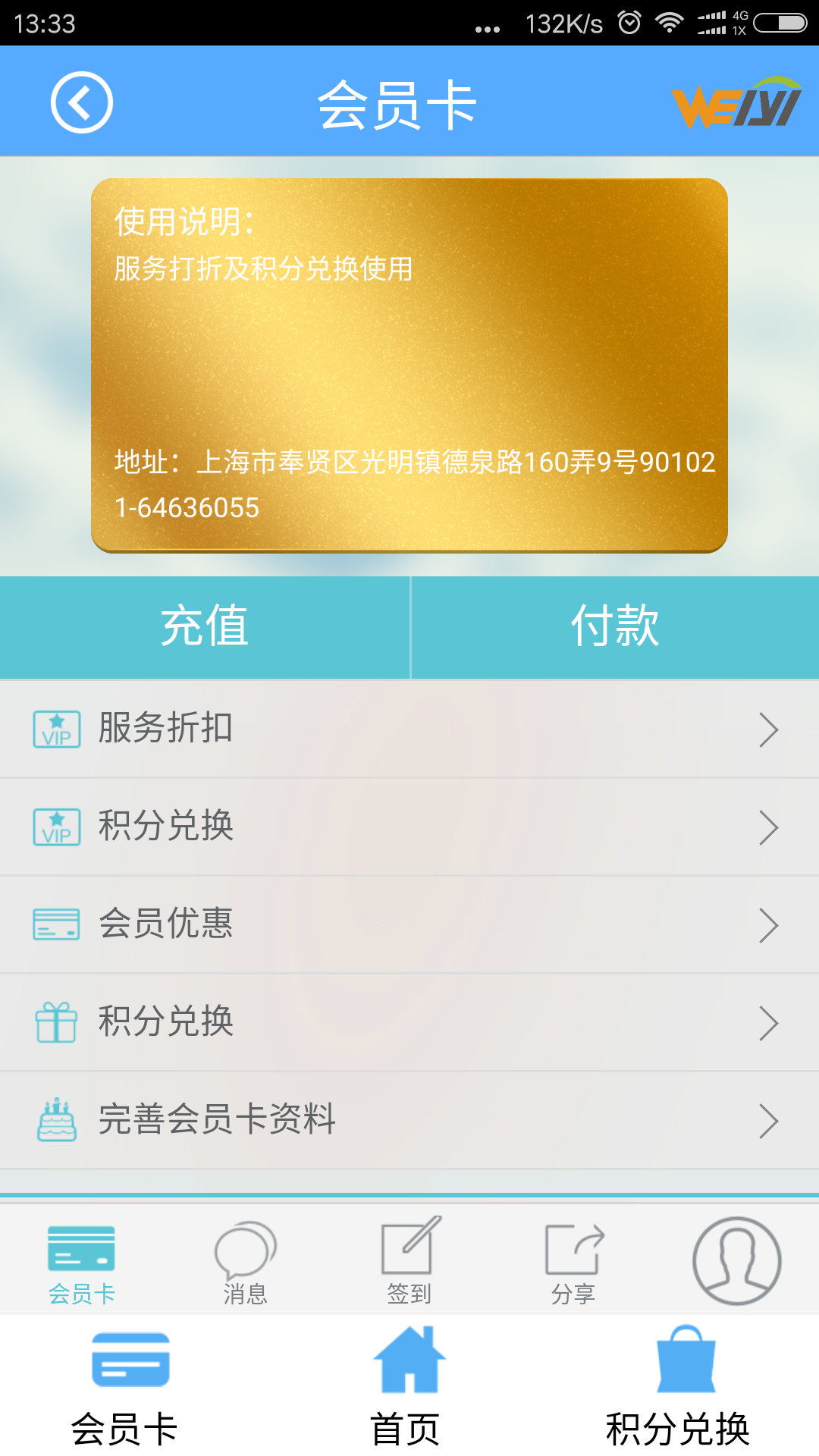The width and height of the screenshot is (819, 1456).
Task: Open the 积分兑换 row with VIP icon
Action: (409, 827)
